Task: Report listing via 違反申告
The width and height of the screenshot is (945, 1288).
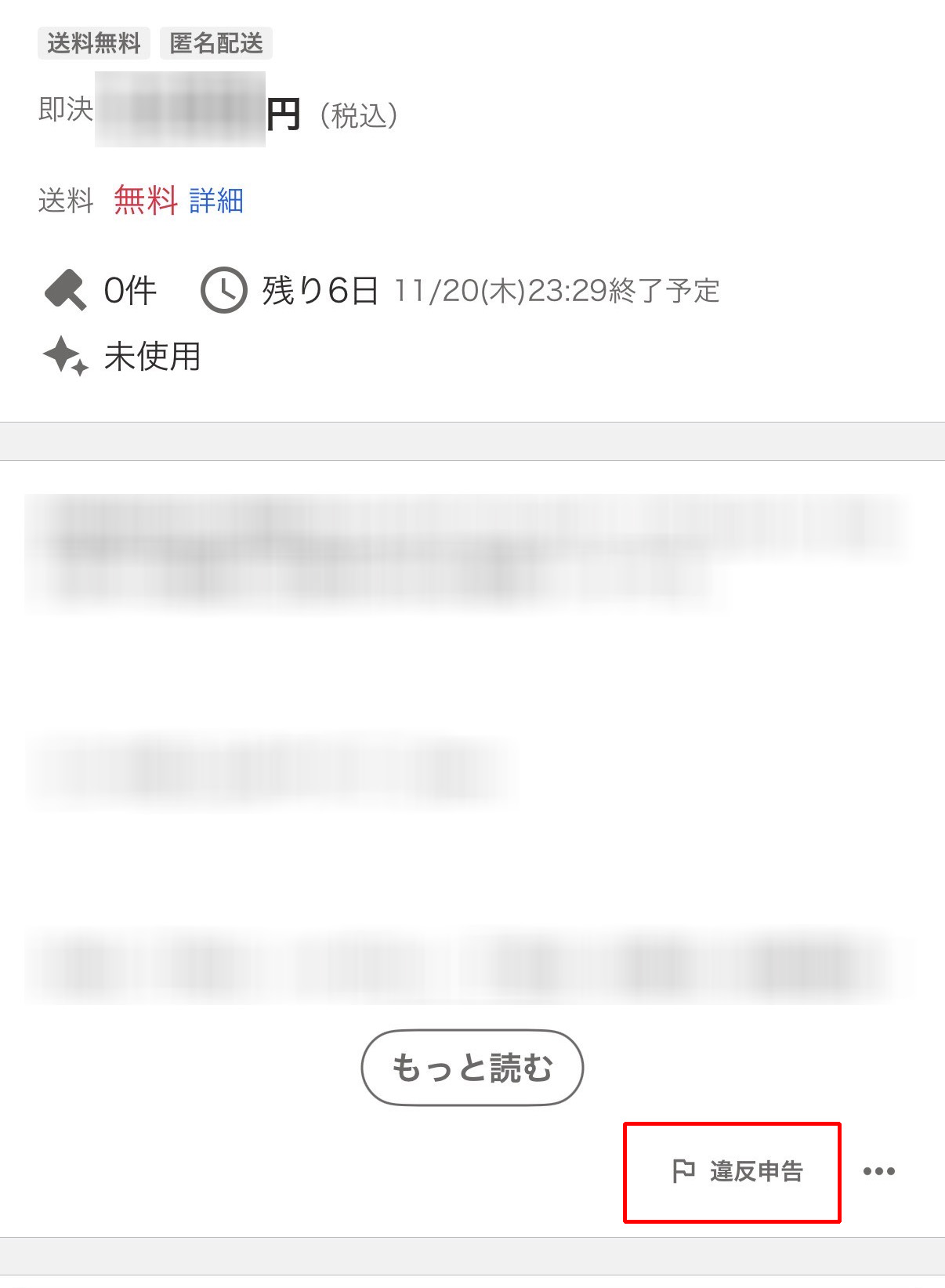Action: (737, 1171)
